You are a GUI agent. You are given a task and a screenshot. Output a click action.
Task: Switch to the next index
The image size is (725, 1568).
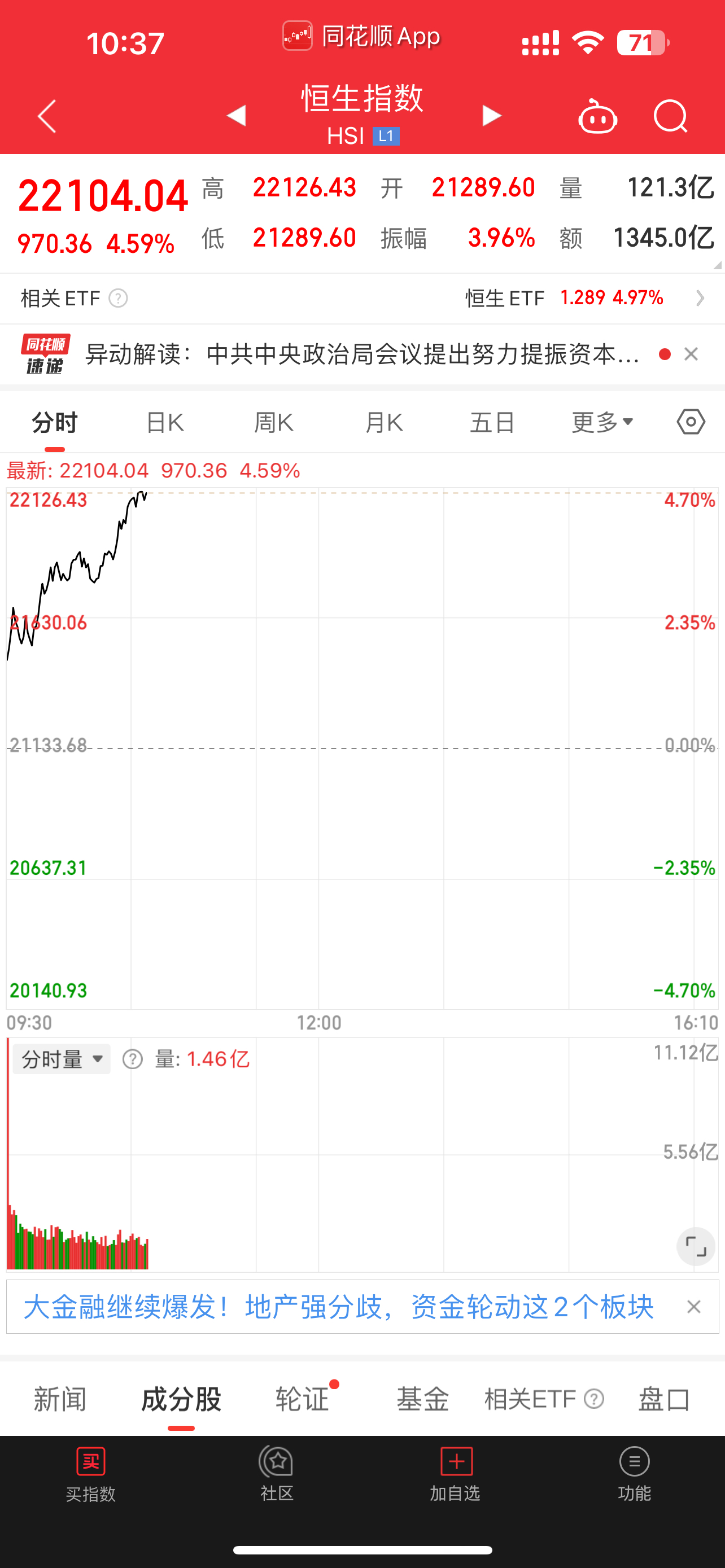coord(491,115)
